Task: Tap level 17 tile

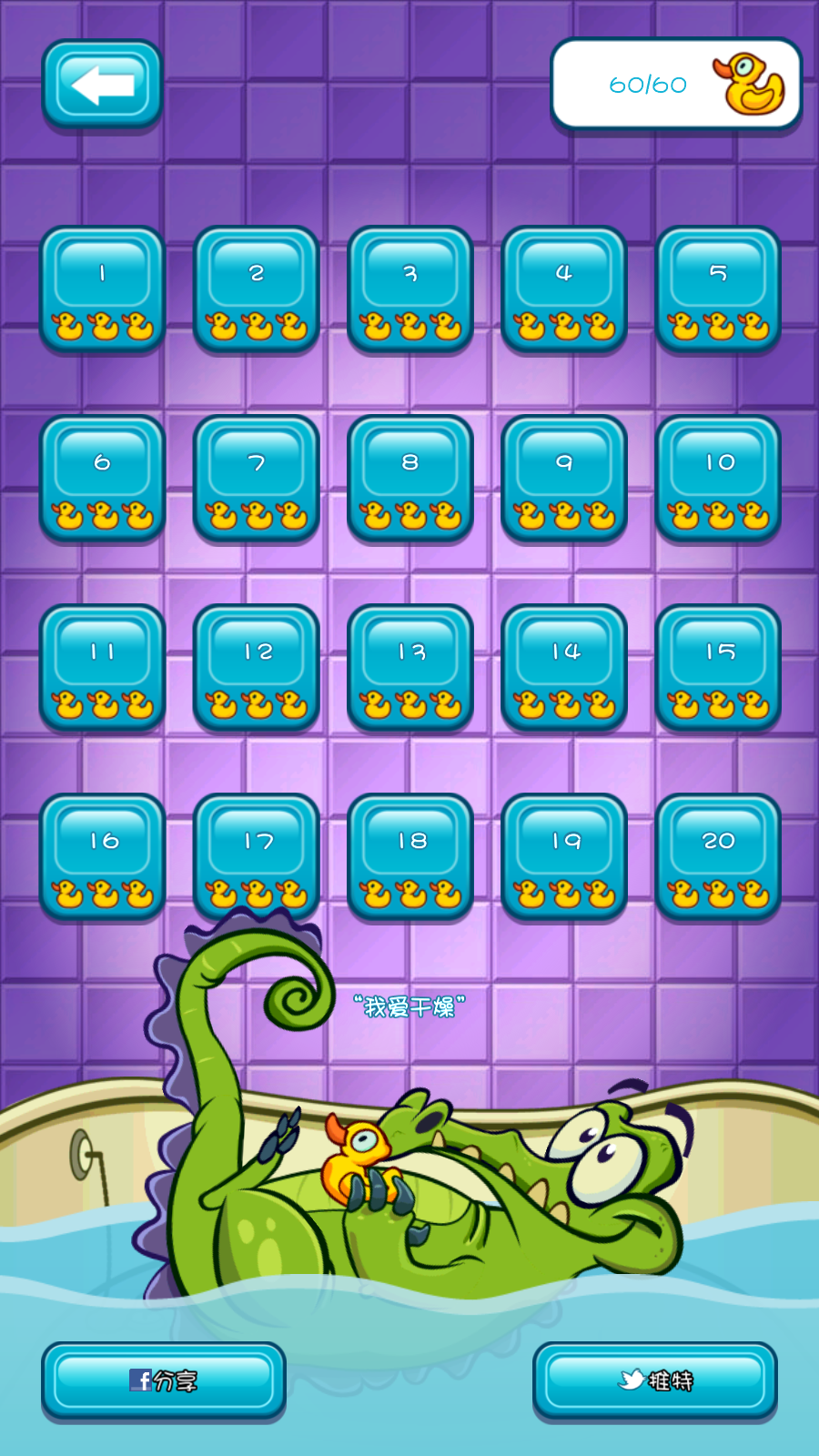Action: [257, 857]
